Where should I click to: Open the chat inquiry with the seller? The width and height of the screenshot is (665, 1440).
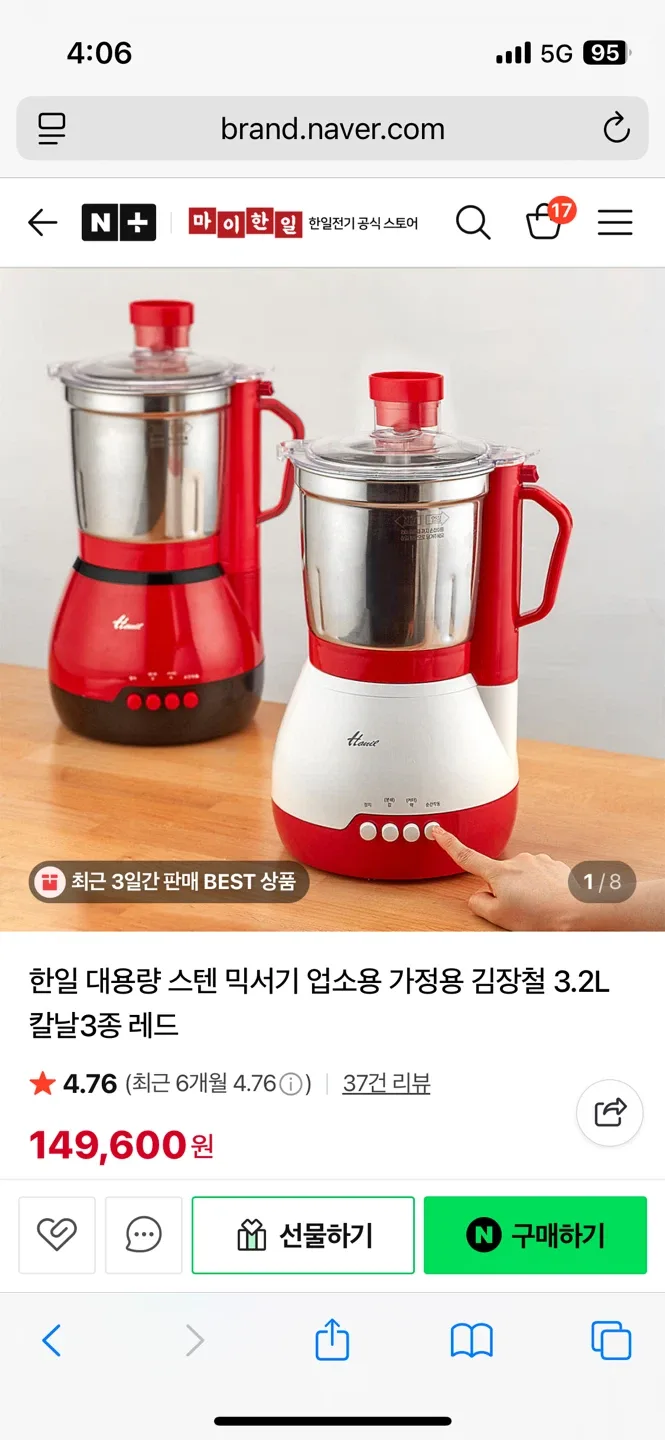coord(143,1235)
